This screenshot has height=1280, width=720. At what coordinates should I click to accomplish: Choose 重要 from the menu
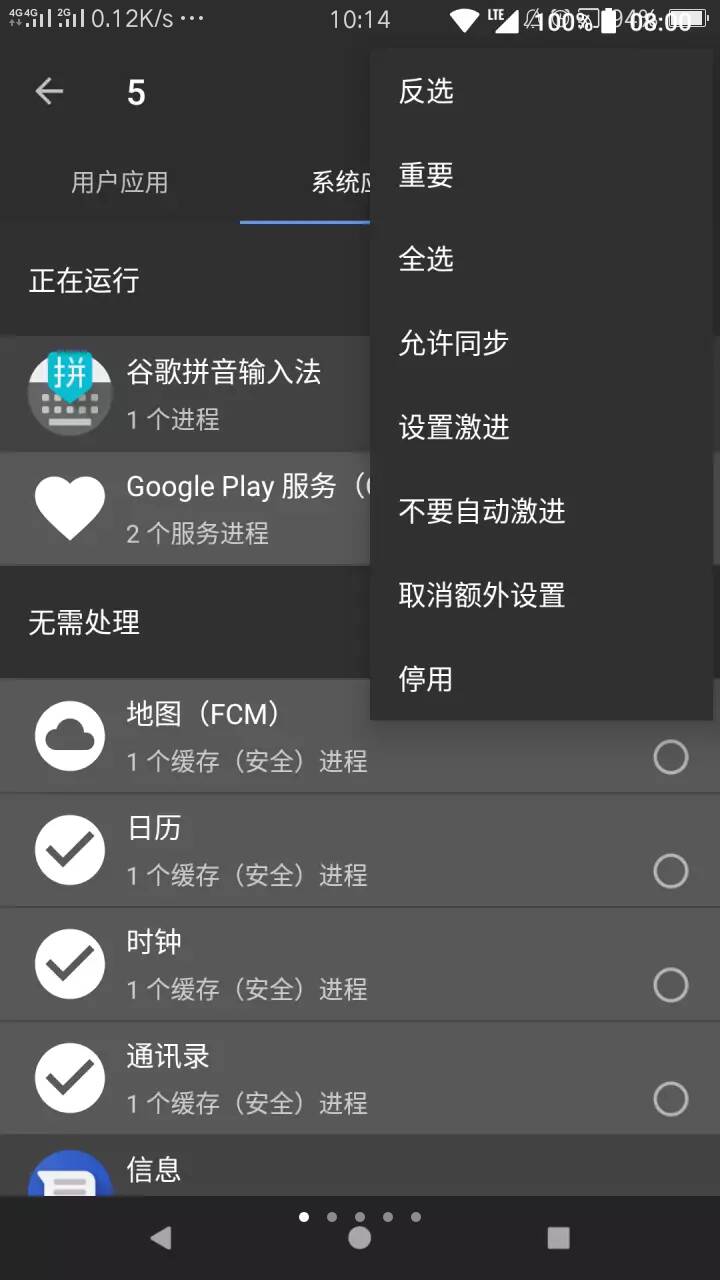click(541, 175)
